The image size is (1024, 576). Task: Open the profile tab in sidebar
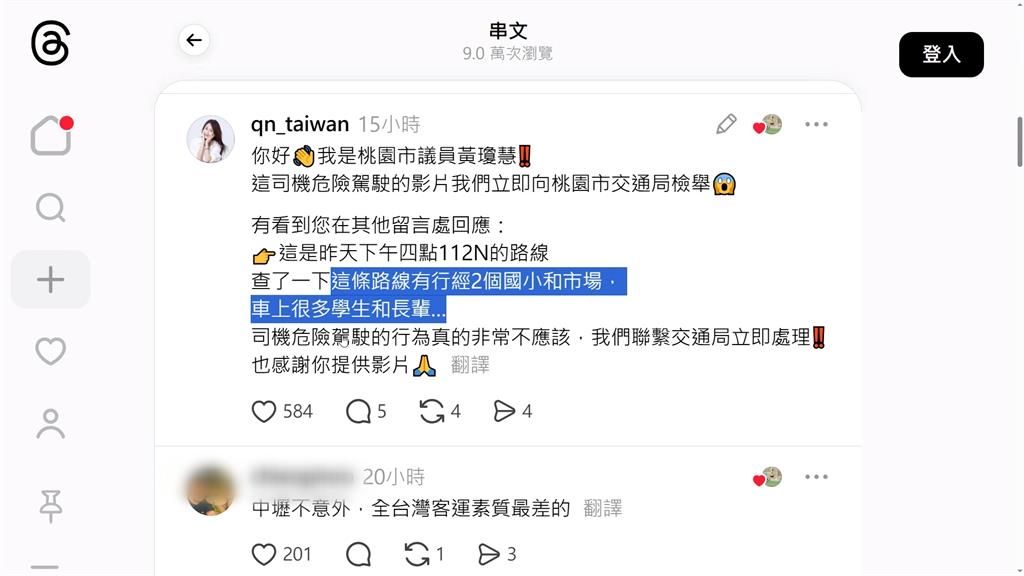[50, 423]
